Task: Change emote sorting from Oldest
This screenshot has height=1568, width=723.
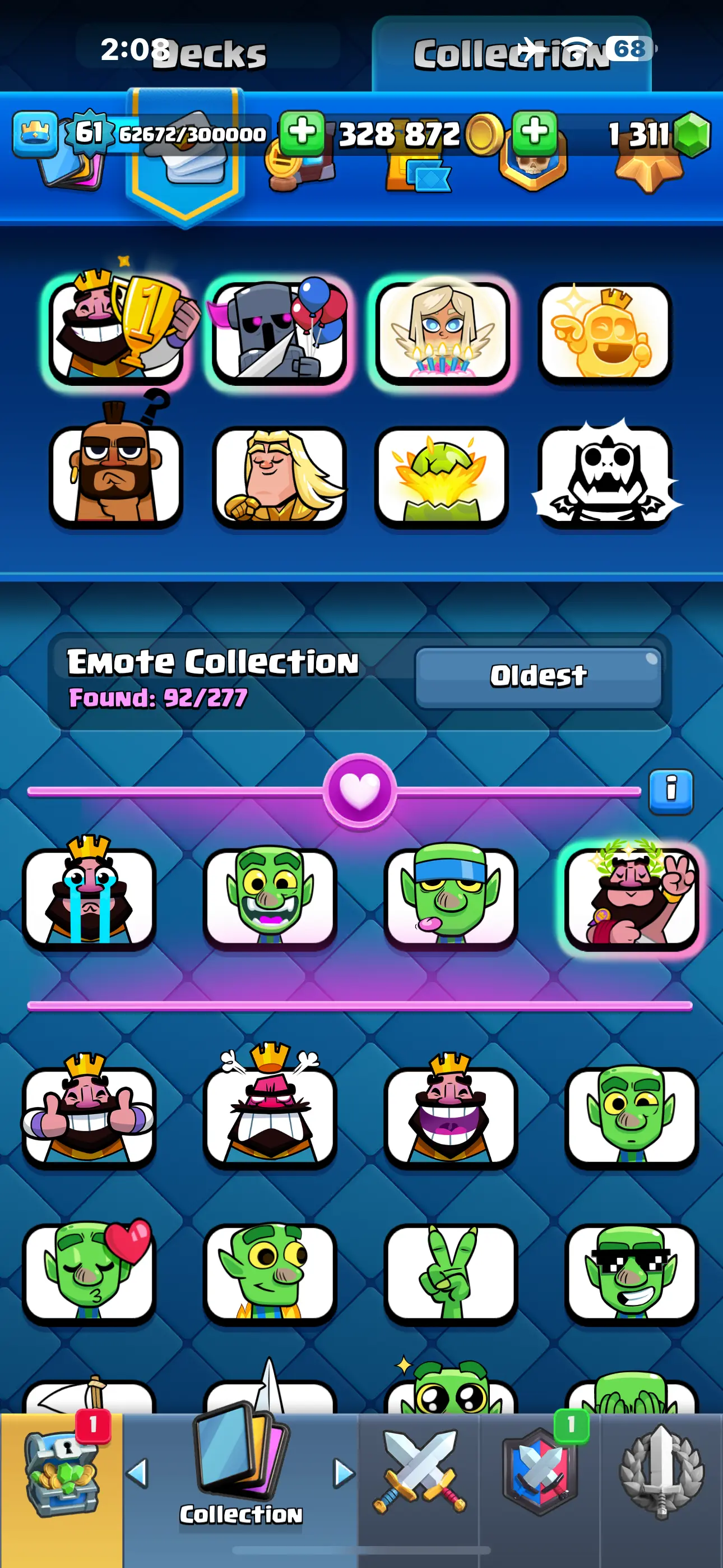Action: click(x=538, y=676)
